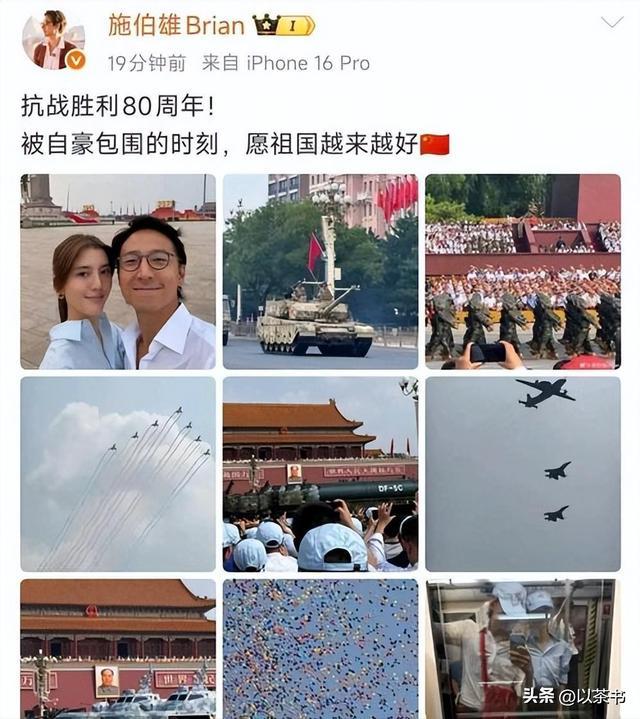
Task: Open the Tiananmen gate vehicles photo
Action: click(x=118, y=648)
